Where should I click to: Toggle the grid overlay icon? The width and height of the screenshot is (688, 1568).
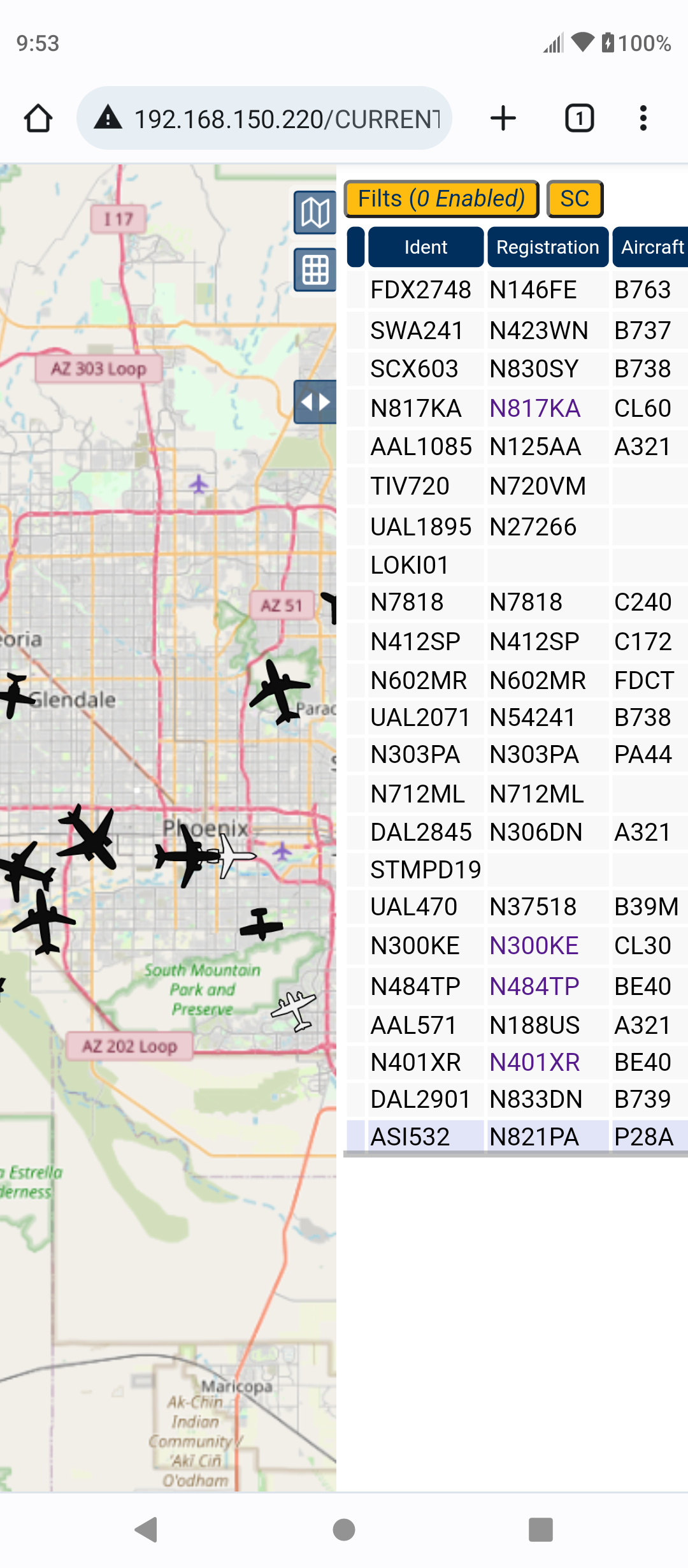pos(315,270)
